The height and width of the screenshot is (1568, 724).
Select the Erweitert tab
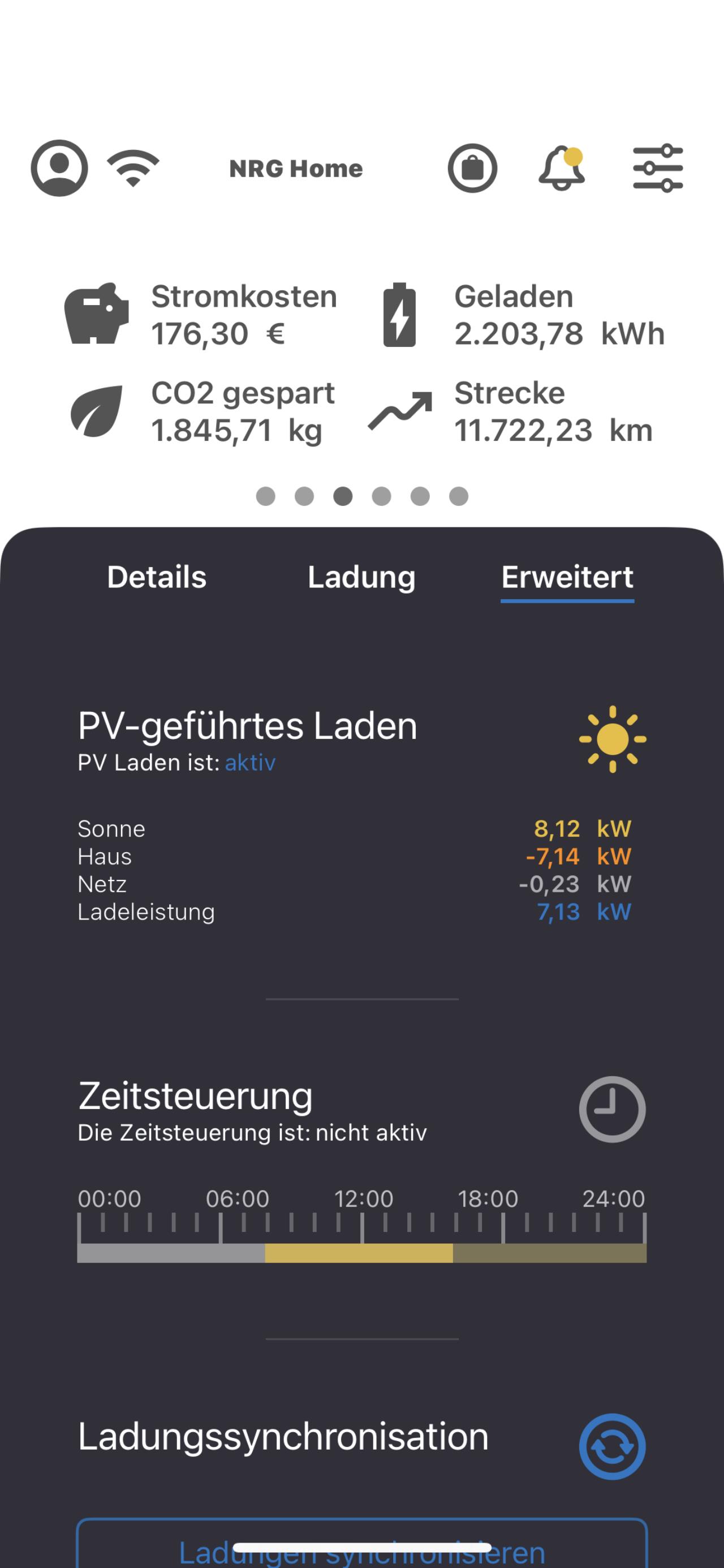coord(567,577)
